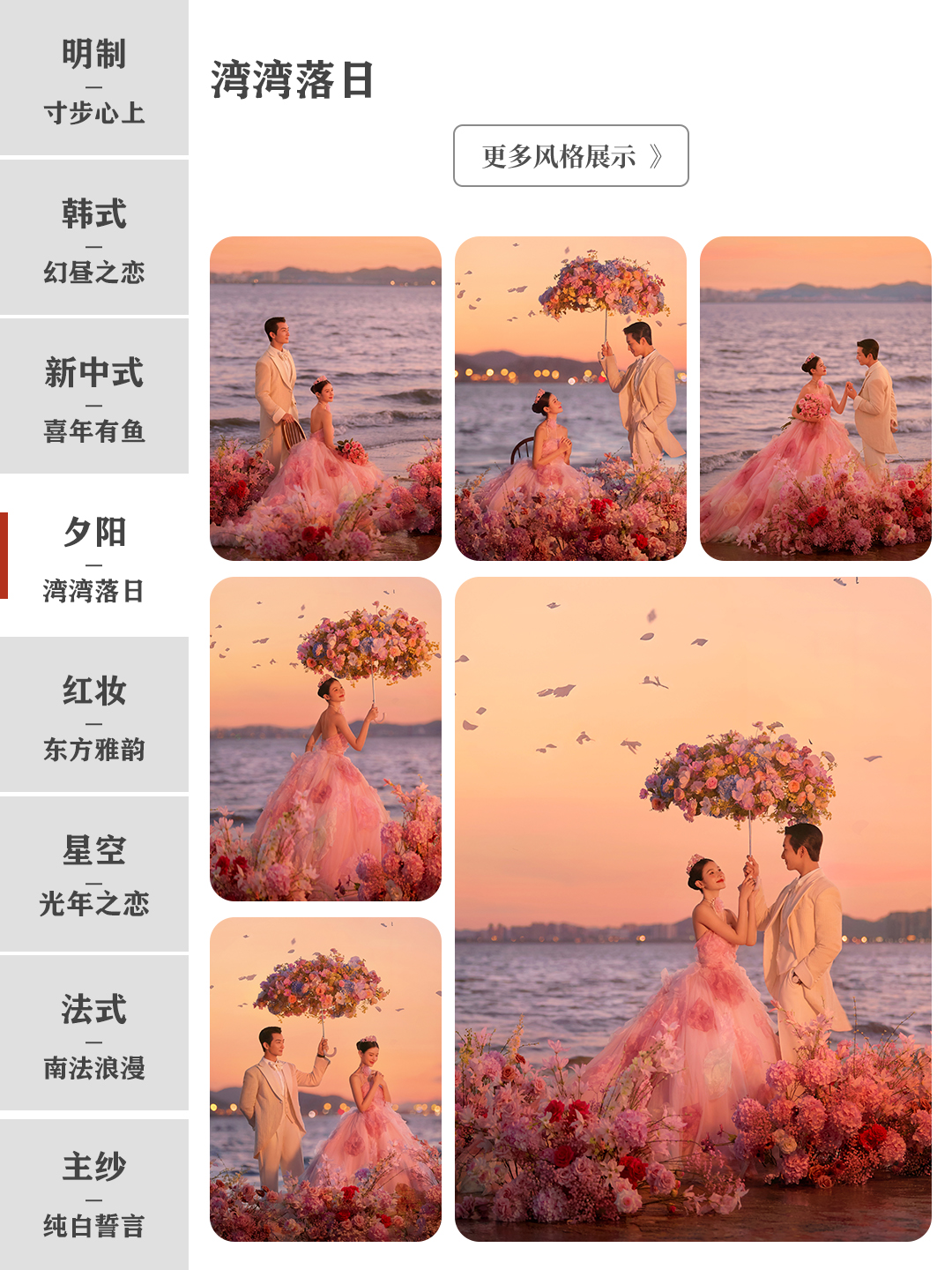Select the 韩式 幻昼之恋 style tab
Image resolution: width=952 pixels, height=1270 pixels.
pyautogui.click(x=94, y=238)
